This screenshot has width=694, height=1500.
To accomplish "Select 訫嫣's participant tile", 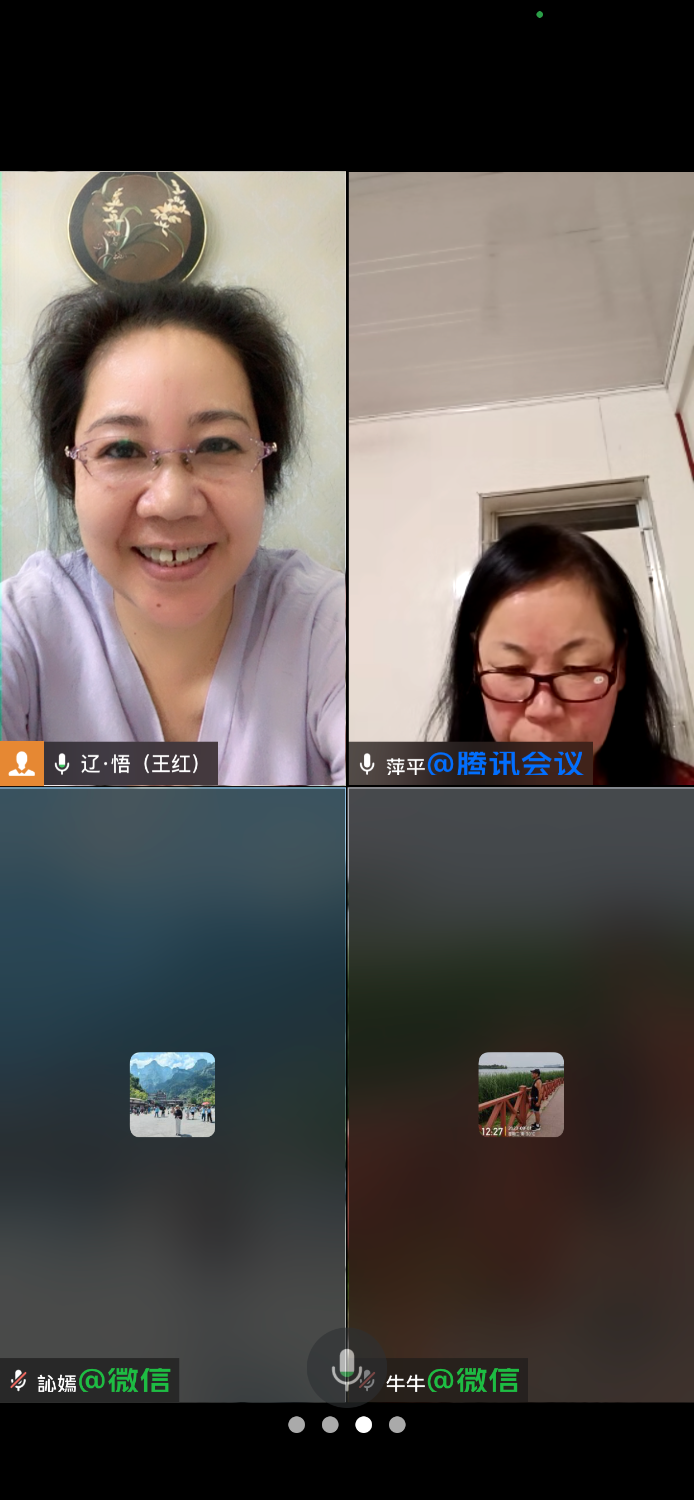I will 173,1094.
